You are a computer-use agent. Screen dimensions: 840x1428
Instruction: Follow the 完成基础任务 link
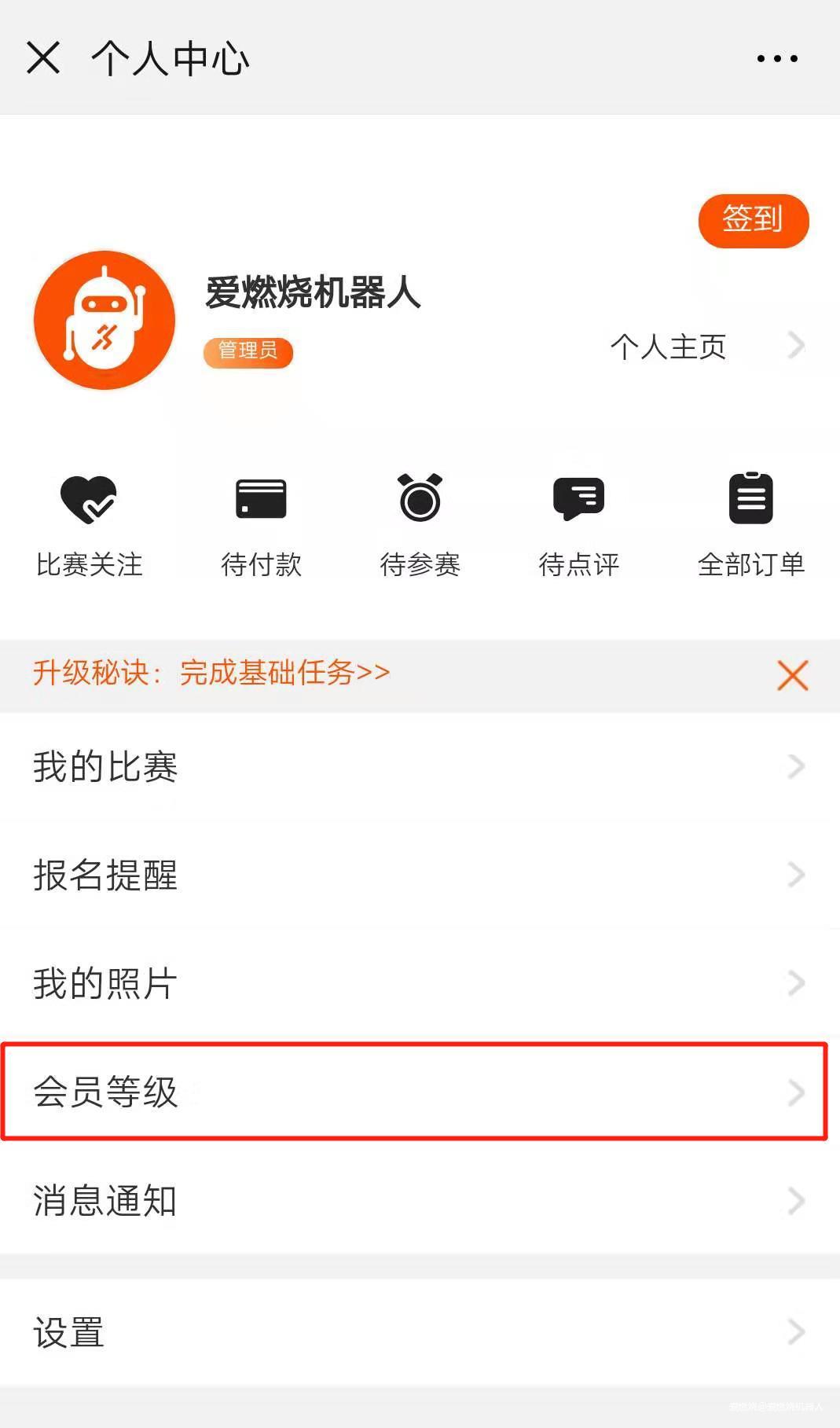pos(283,674)
